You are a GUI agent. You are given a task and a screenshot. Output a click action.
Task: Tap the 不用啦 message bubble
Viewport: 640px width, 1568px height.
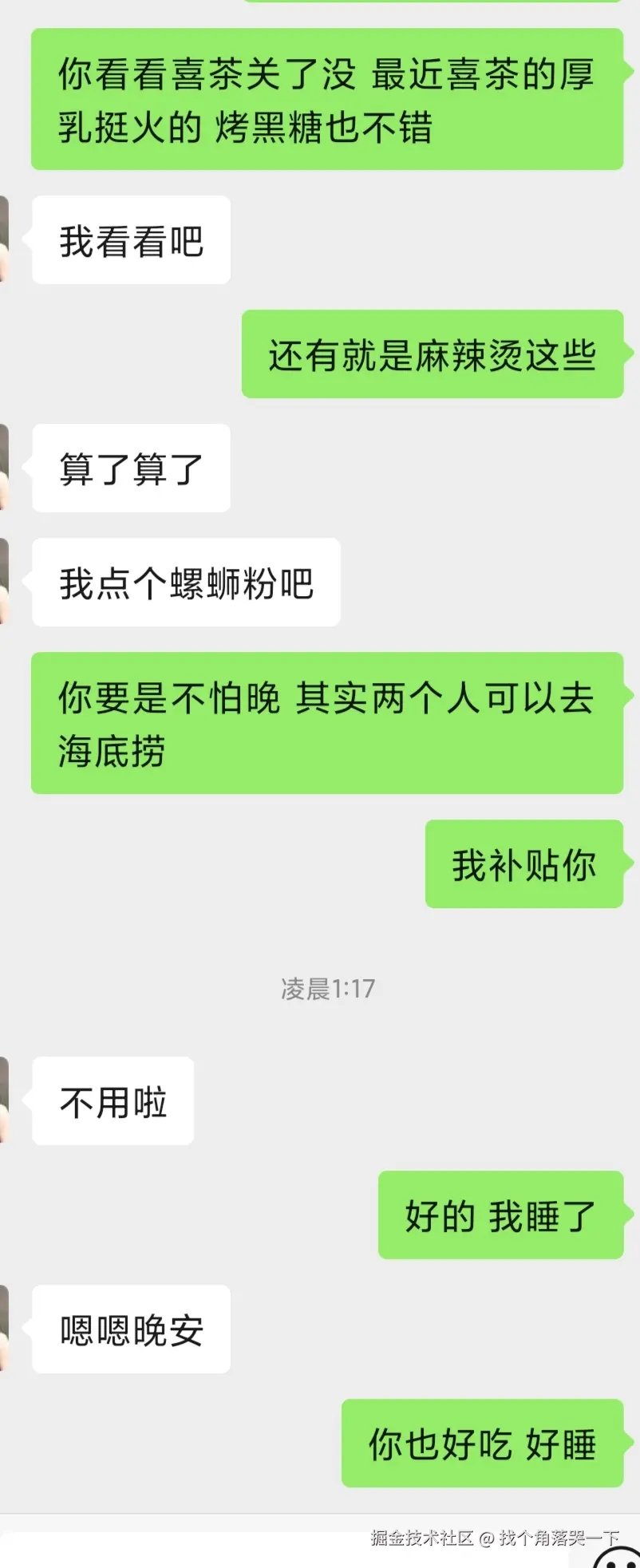[x=112, y=1102]
